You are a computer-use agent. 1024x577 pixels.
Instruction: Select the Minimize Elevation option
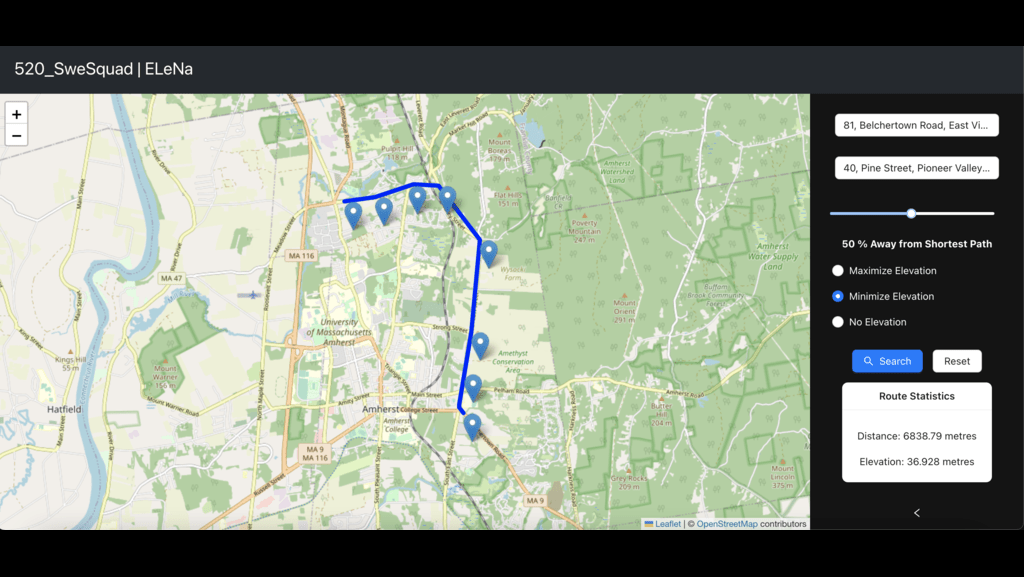[x=838, y=297]
